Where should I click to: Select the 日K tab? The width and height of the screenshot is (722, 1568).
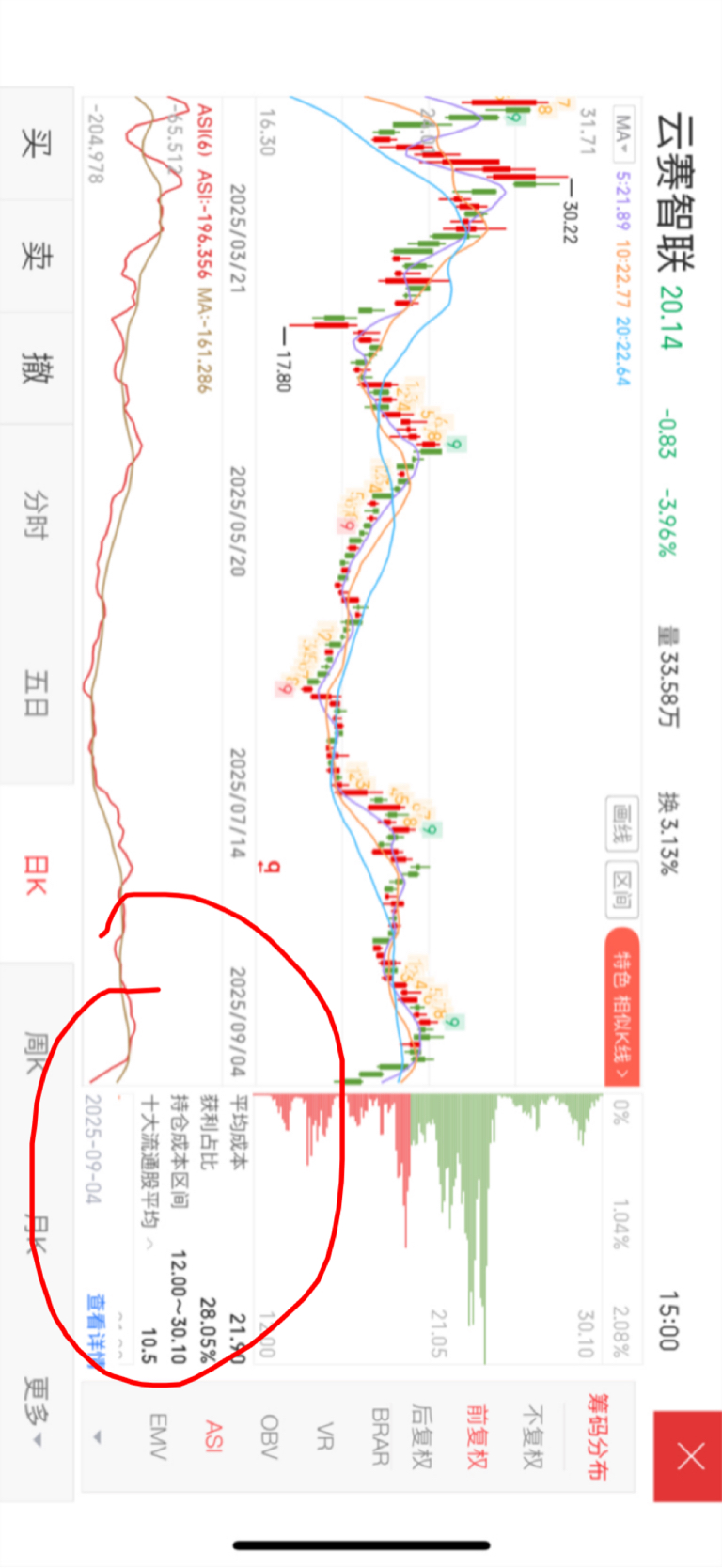(37, 874)
